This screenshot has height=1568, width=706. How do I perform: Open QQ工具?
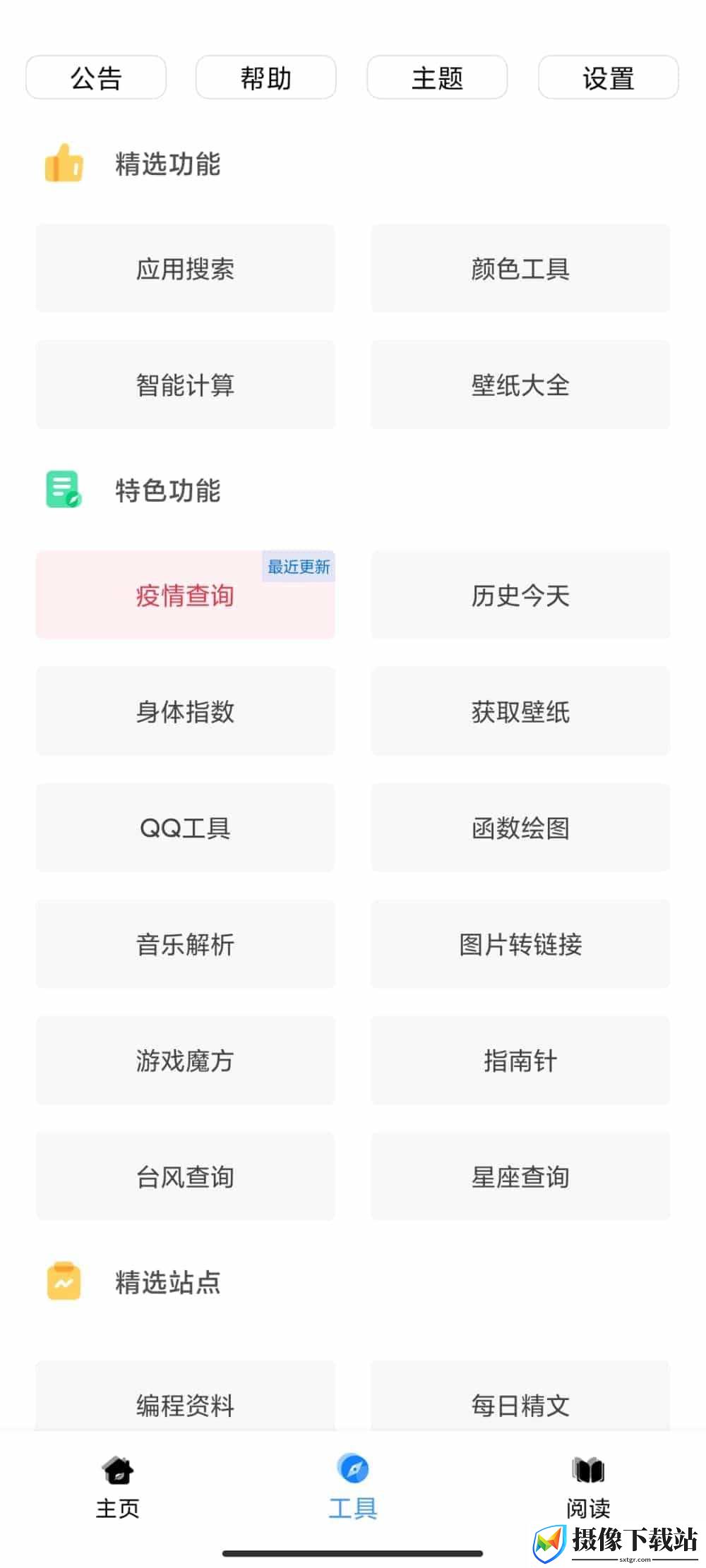185,828
